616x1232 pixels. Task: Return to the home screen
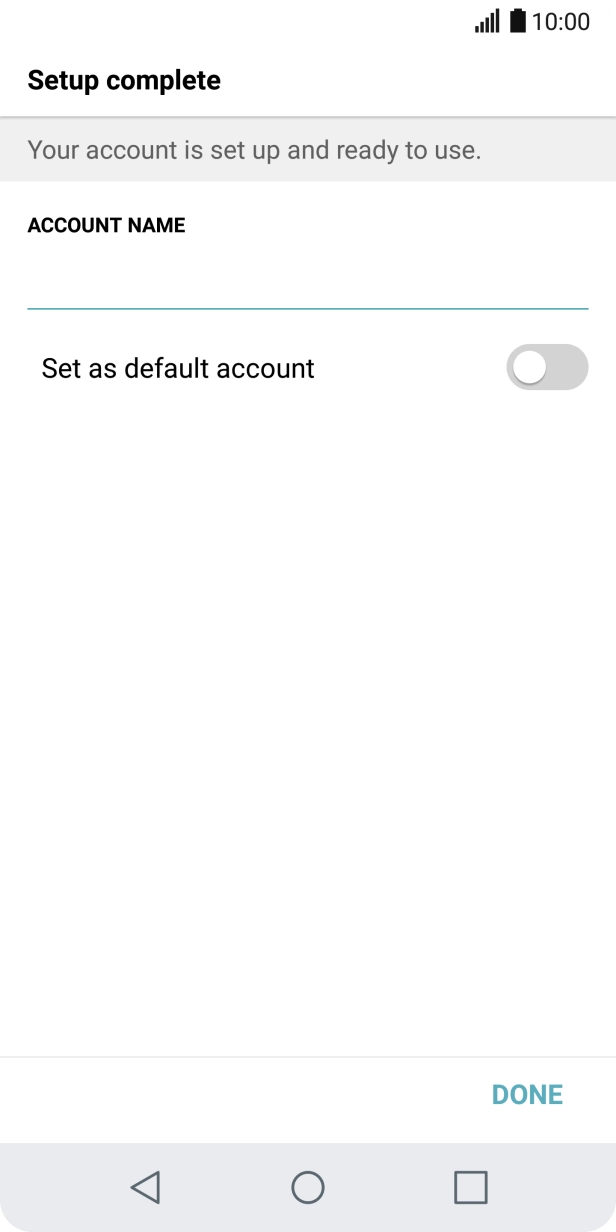(307, 1187)
